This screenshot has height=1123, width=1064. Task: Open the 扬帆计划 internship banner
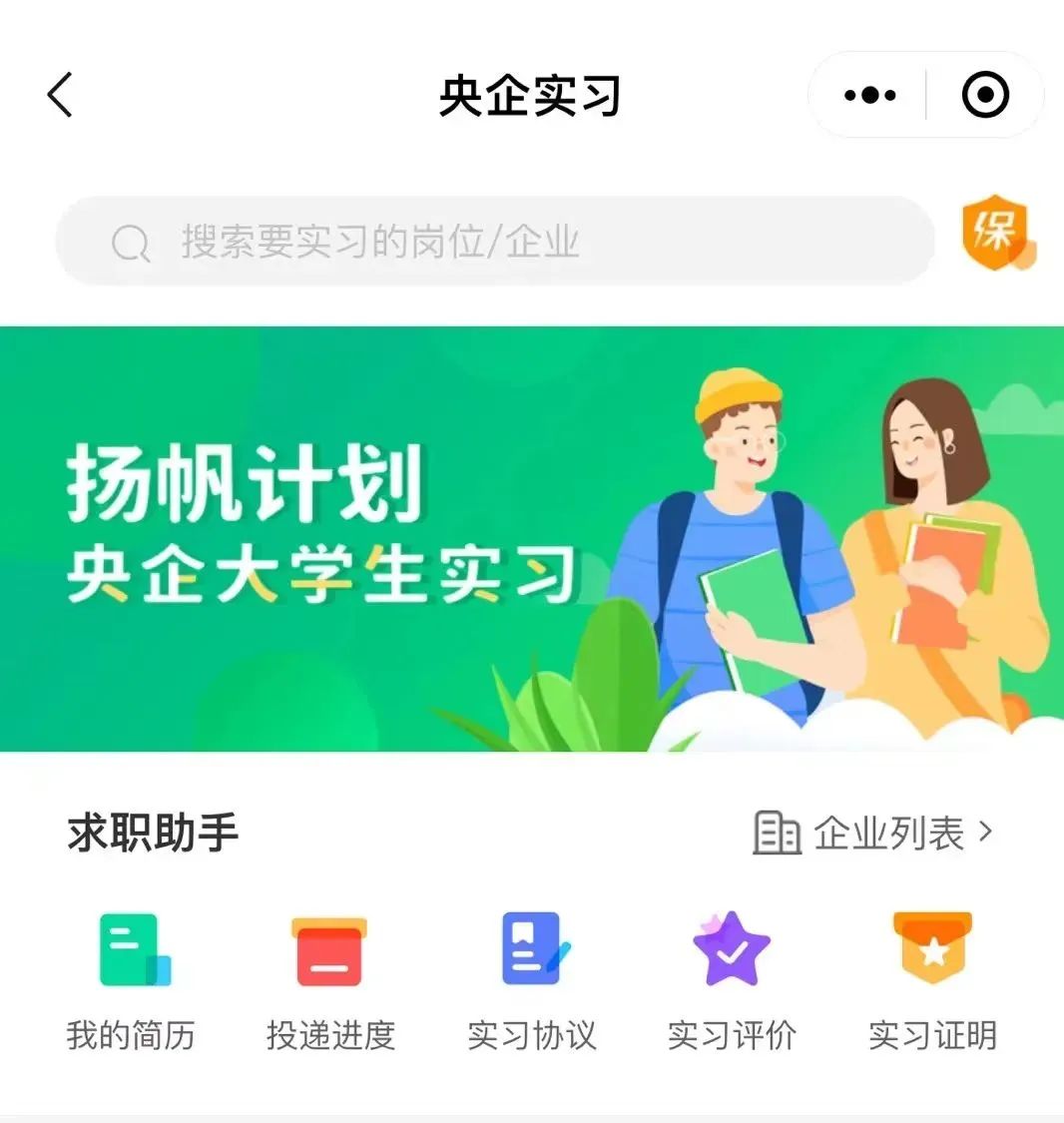tap(532, 539)
